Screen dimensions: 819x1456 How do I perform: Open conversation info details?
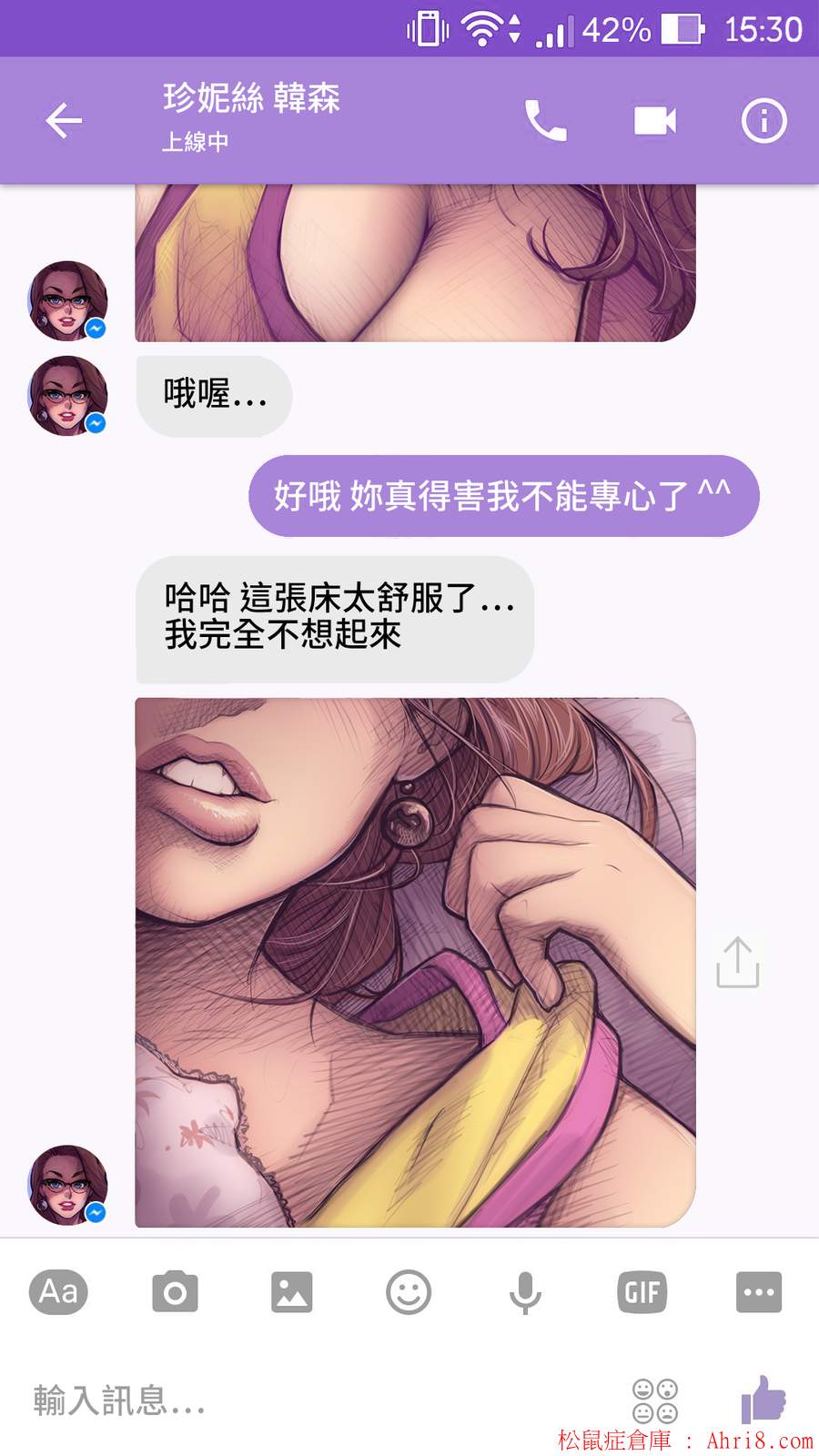click(x=763, y=121)
